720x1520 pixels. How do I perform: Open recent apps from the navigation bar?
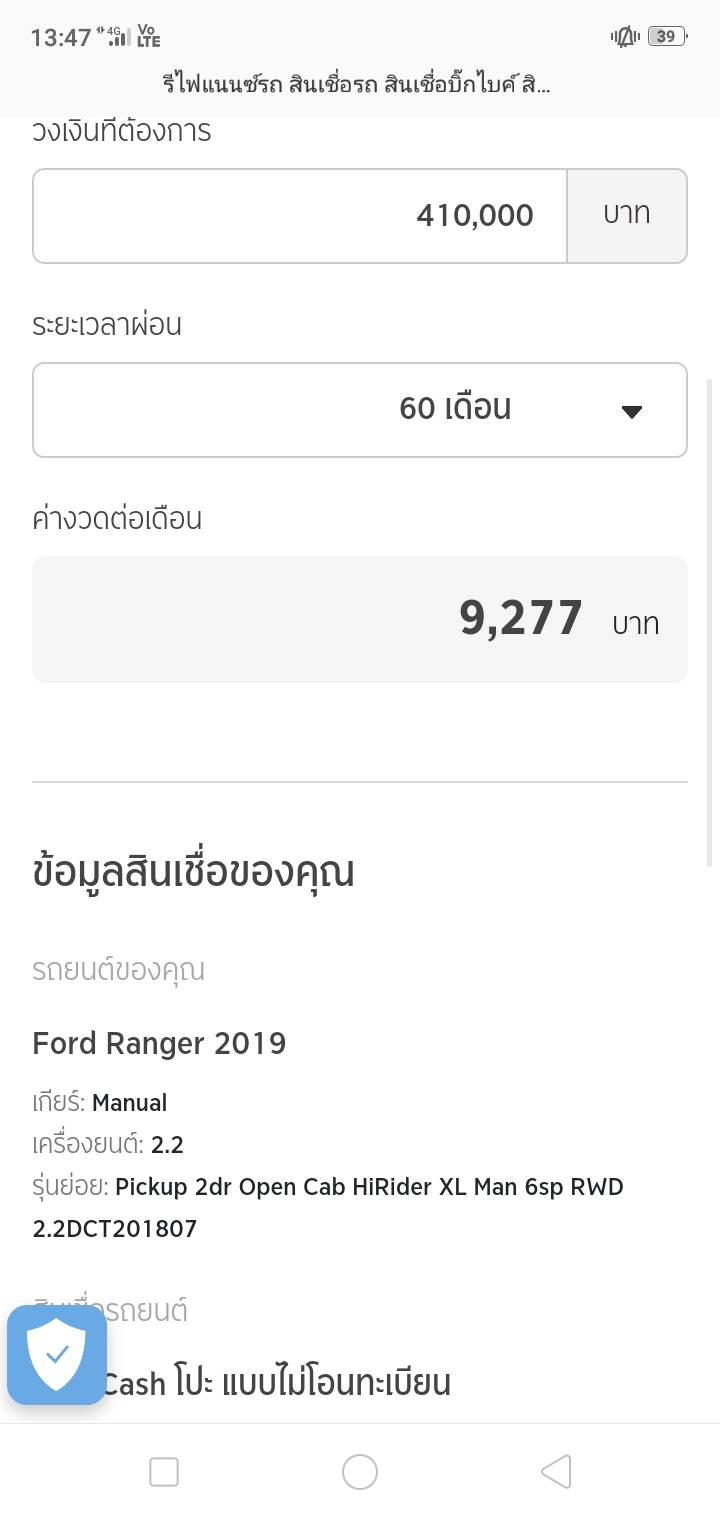pyautogui.click(x=164, y=1472)
